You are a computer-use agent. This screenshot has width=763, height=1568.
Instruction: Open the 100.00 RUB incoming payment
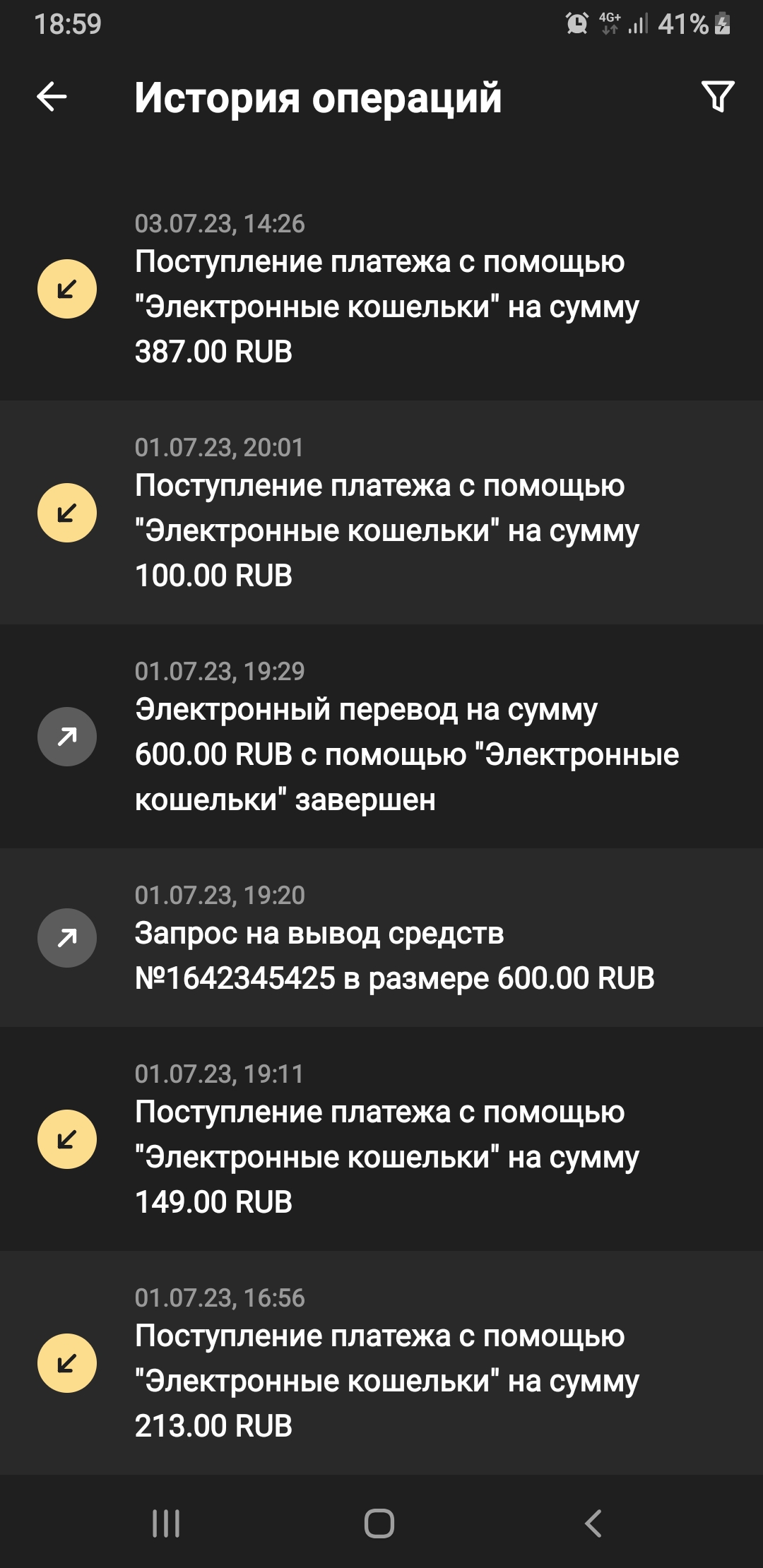tap(381, 512)
